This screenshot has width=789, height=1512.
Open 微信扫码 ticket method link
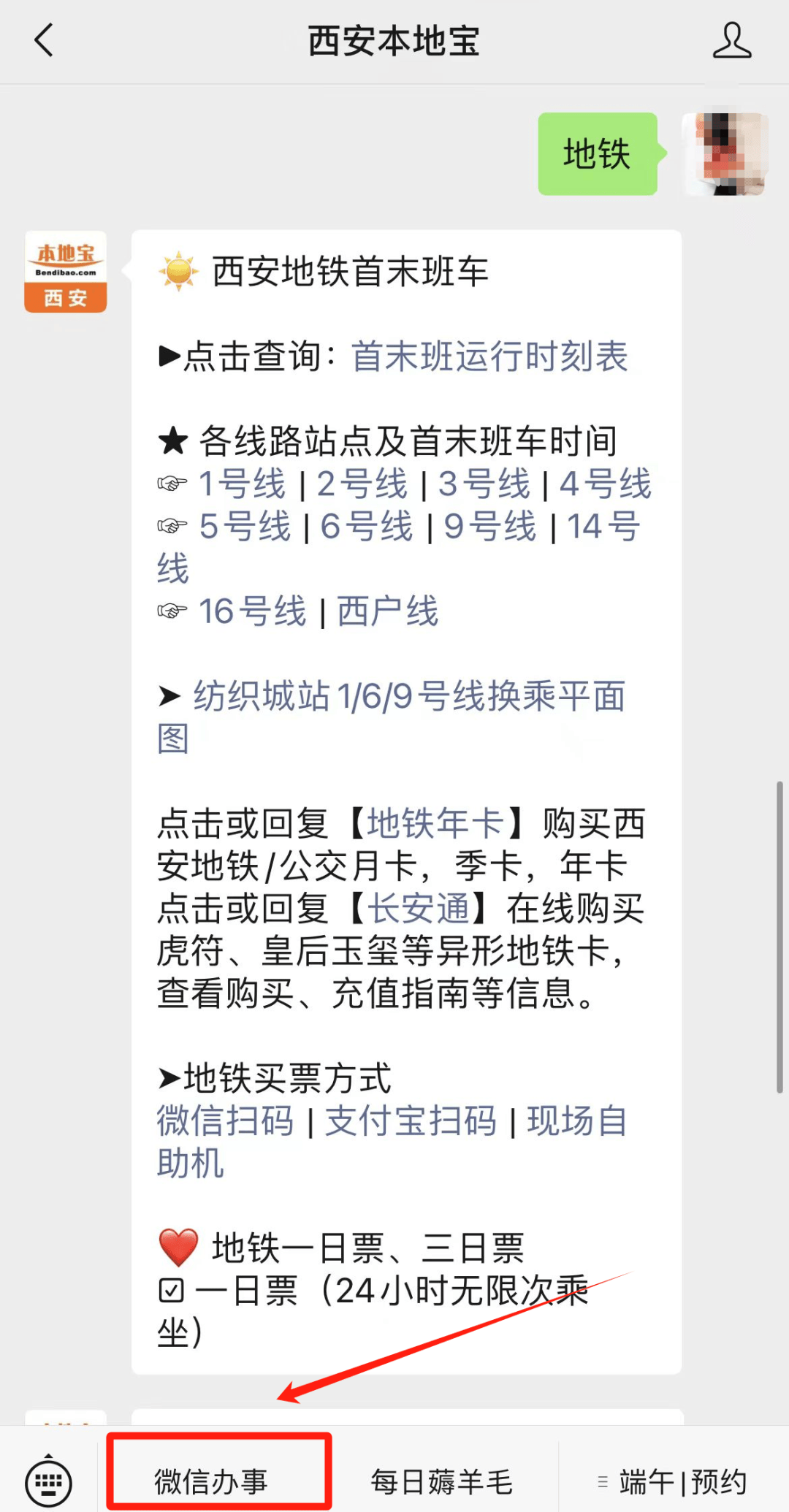coord(225,1120)
